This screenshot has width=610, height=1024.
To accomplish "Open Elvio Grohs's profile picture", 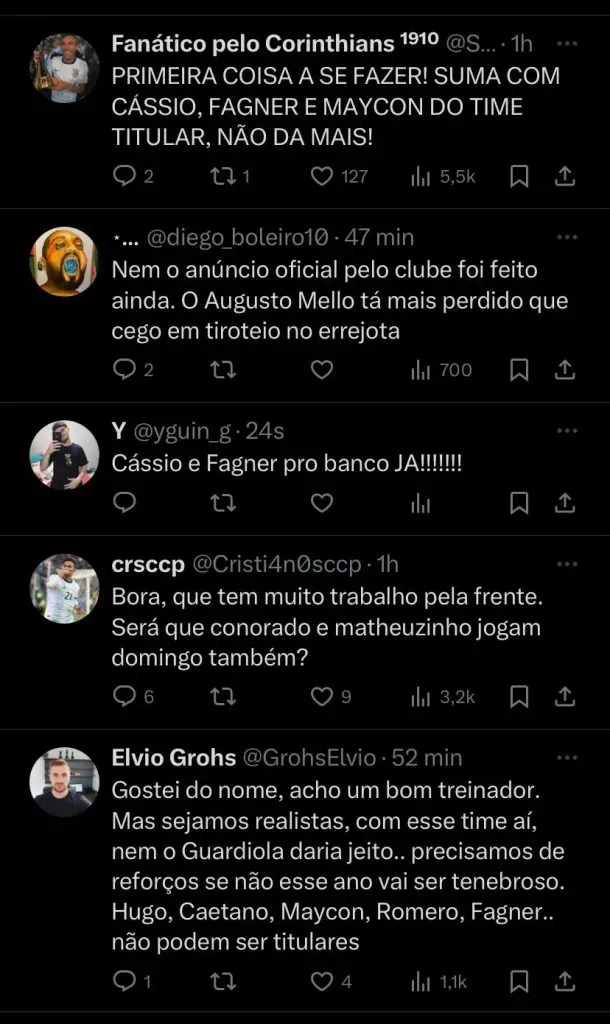I will tap(64, 782).
